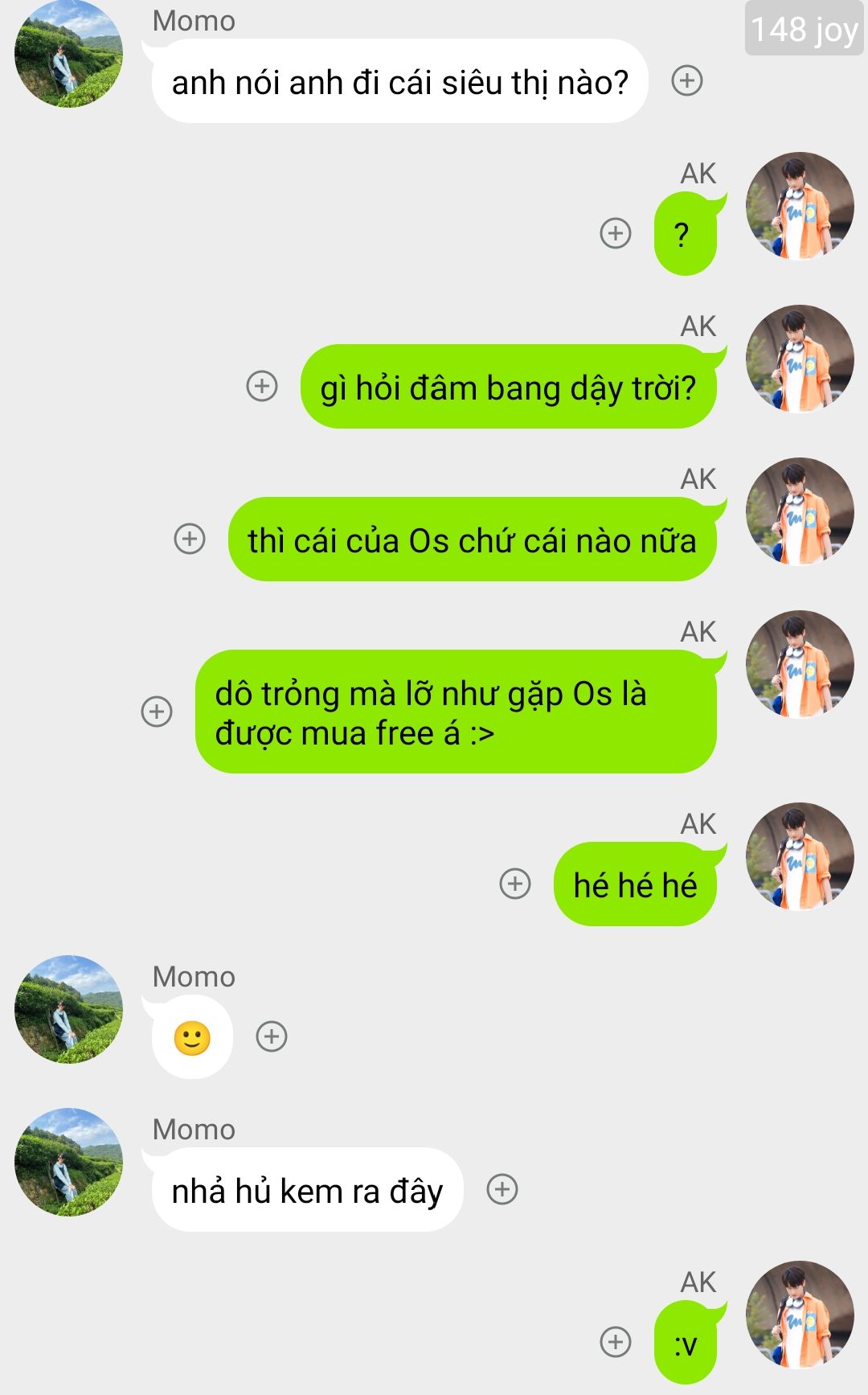Tap plus icon beside Momo's smiley emoji message
Image resolution: width=868 pixels, height=1395 pixels.
[x=272, y=1036]
